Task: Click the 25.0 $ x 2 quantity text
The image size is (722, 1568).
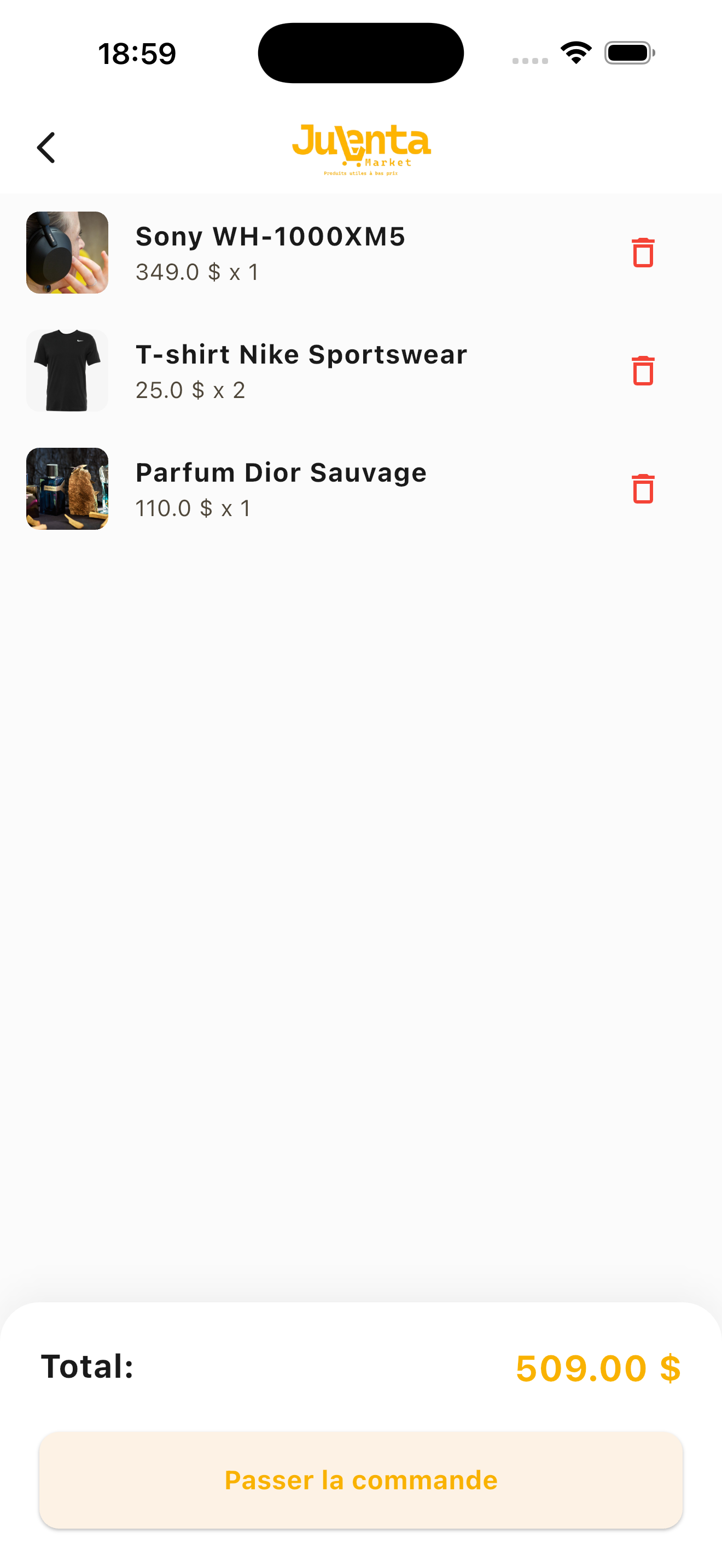Action: 190,390
